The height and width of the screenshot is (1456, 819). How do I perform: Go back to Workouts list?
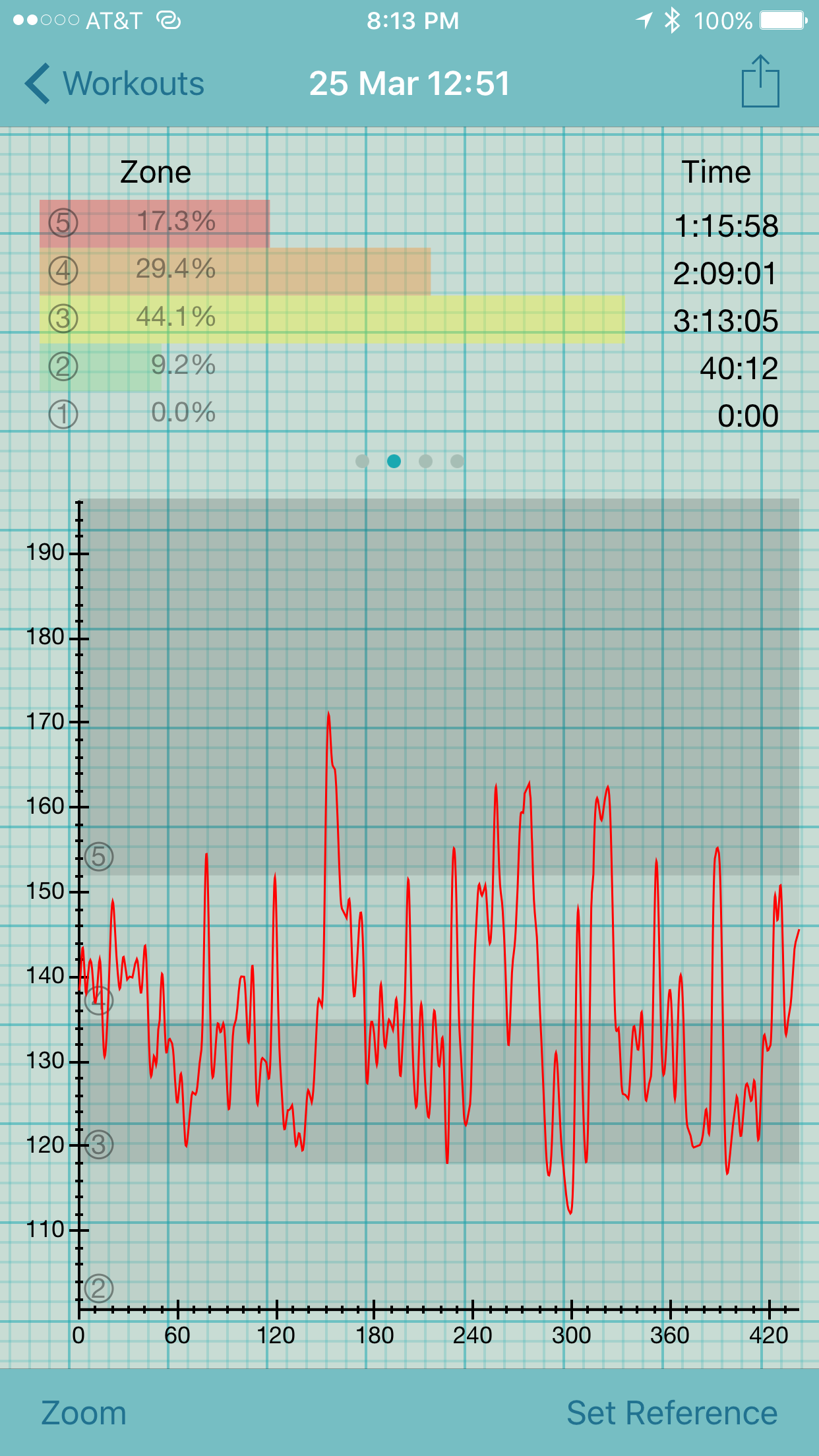(x=115, y=84)
